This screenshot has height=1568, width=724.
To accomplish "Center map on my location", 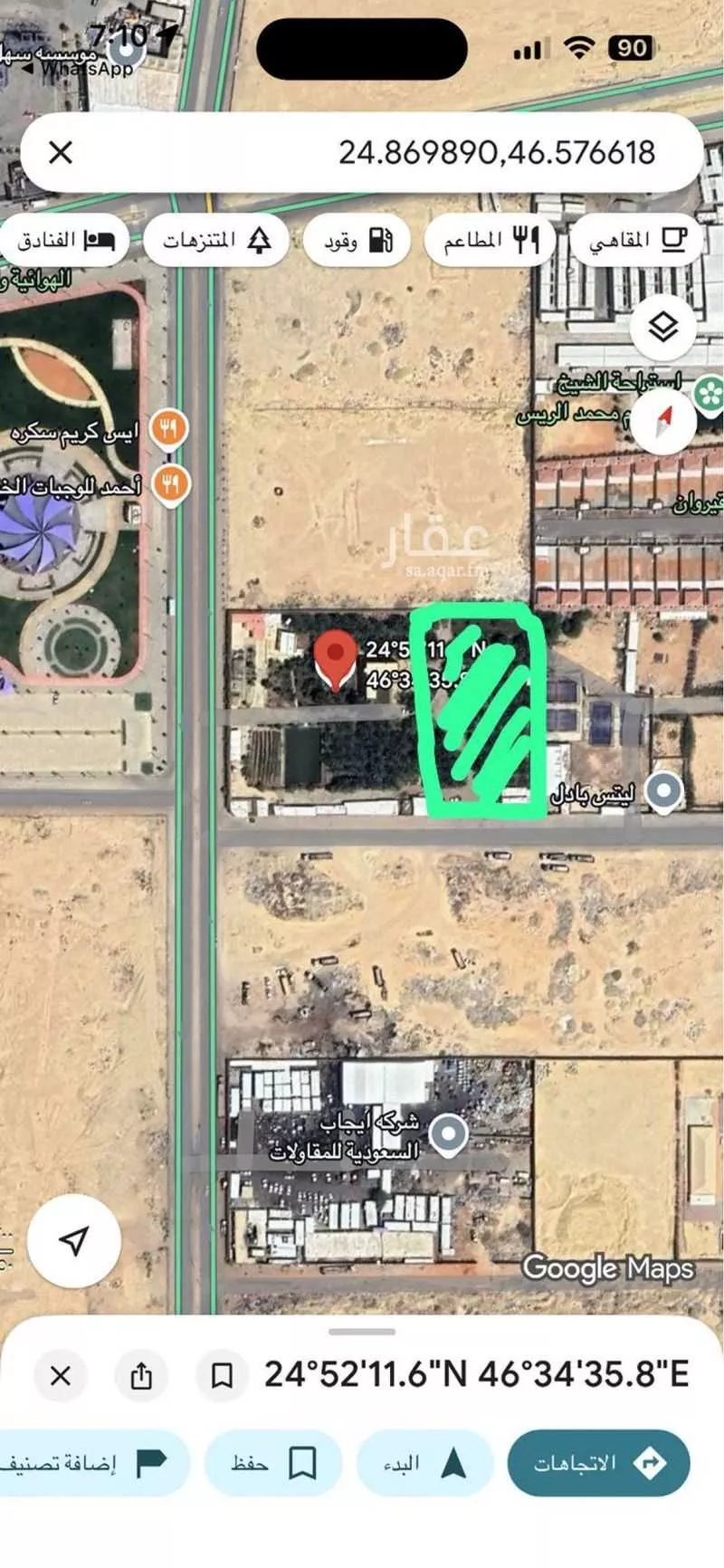I will click(x=74, y=1241).
